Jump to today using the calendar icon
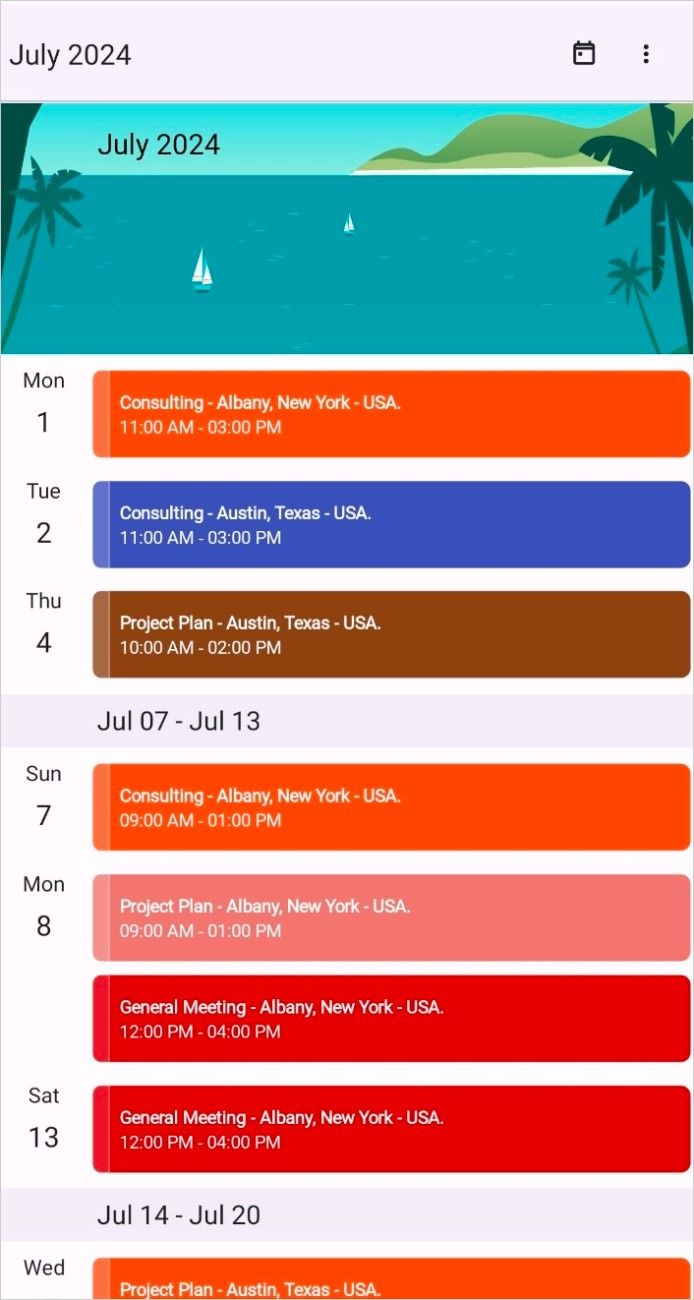Image resolution: width=694 pixels, height=1300 pixels. click(584, 54)
